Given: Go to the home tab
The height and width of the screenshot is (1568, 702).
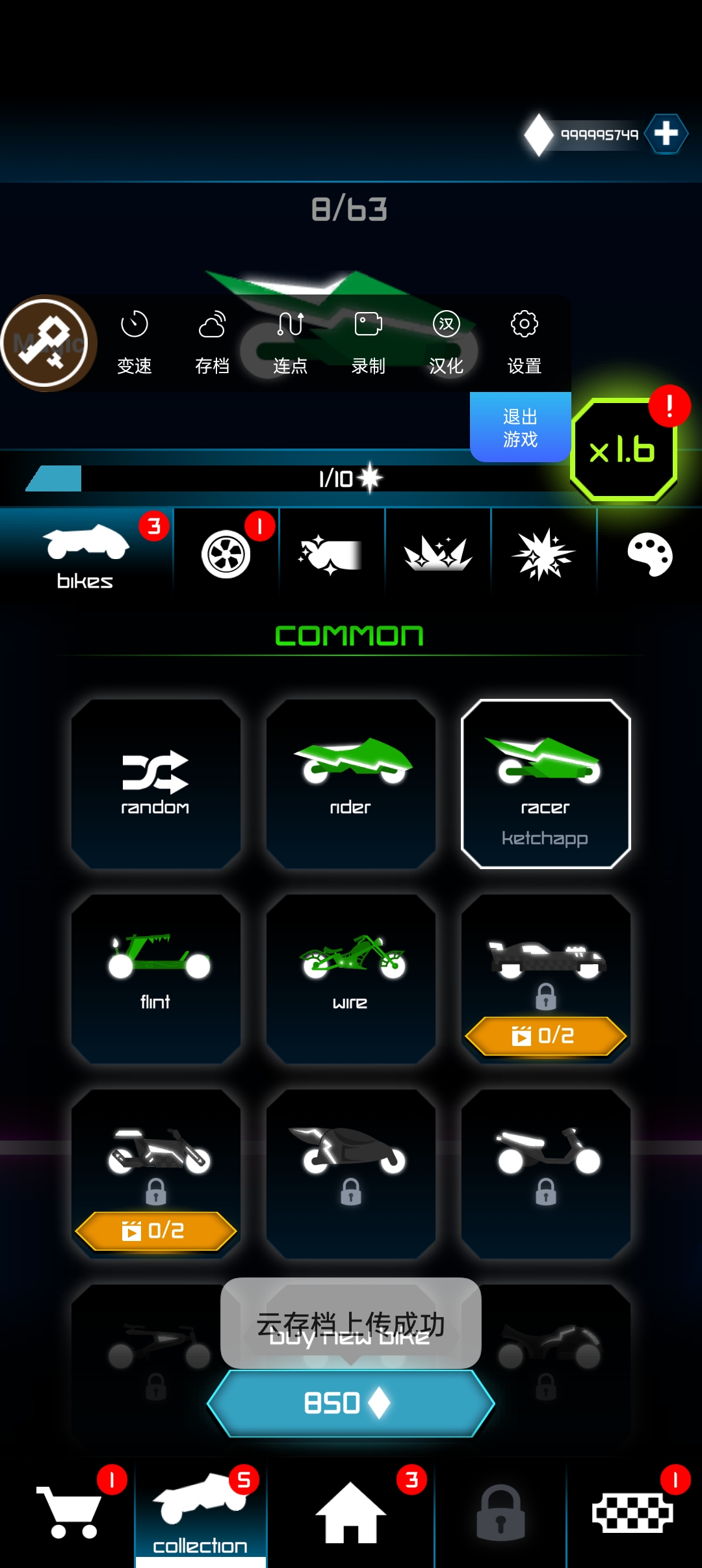Looking at the screenshot, I should [x=351, y=1513].
